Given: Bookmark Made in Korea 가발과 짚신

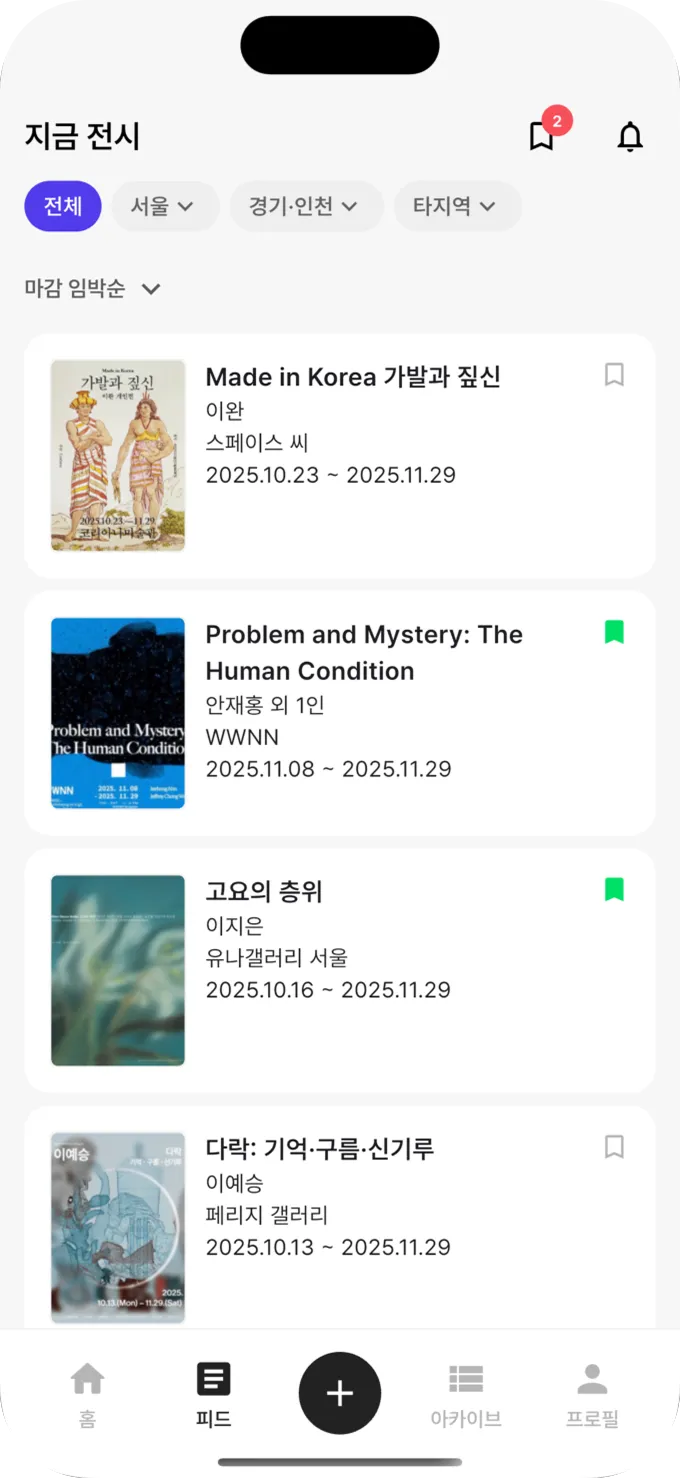Looking at the screenshot, I should tap(614, 375).
